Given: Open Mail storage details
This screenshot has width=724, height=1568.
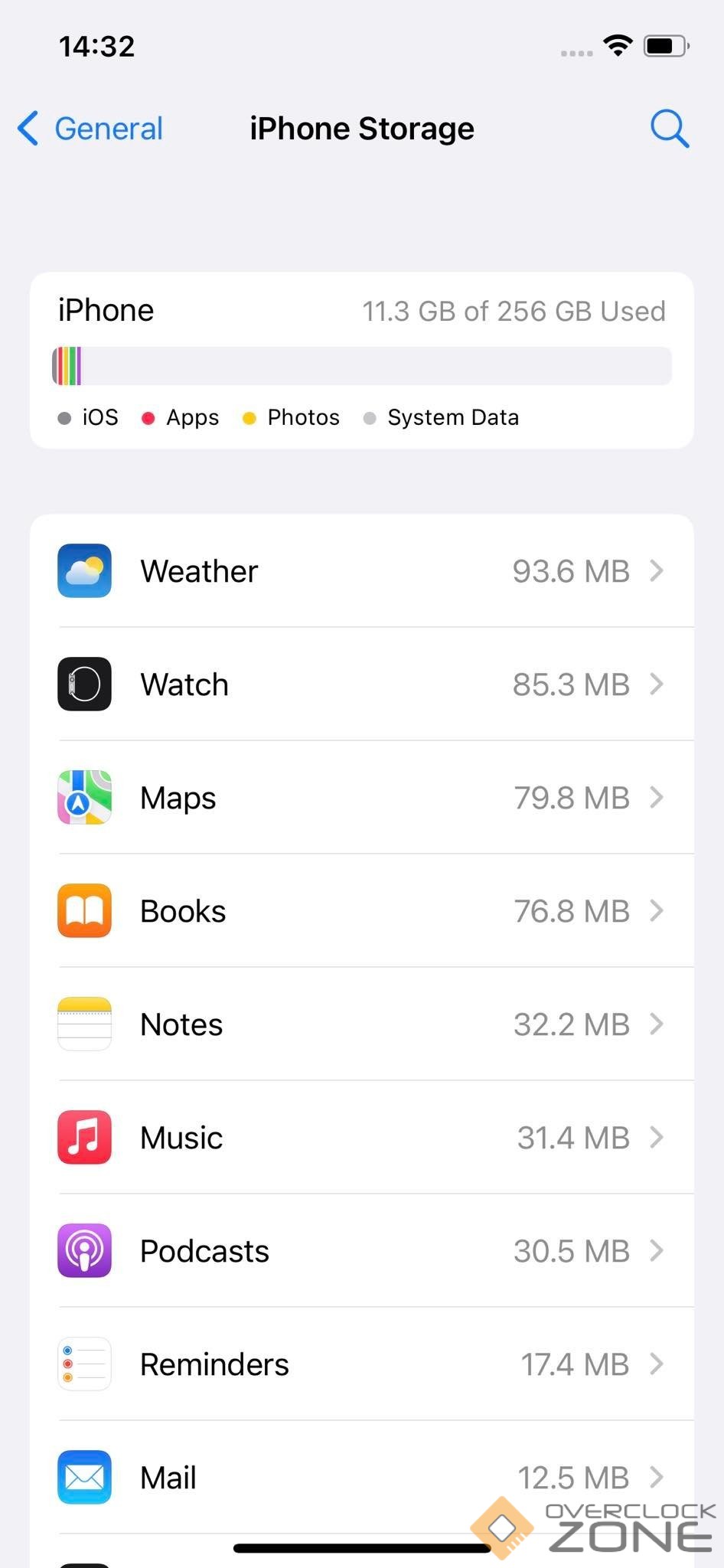Looking at the screenshot, I should click(361, 1478).
